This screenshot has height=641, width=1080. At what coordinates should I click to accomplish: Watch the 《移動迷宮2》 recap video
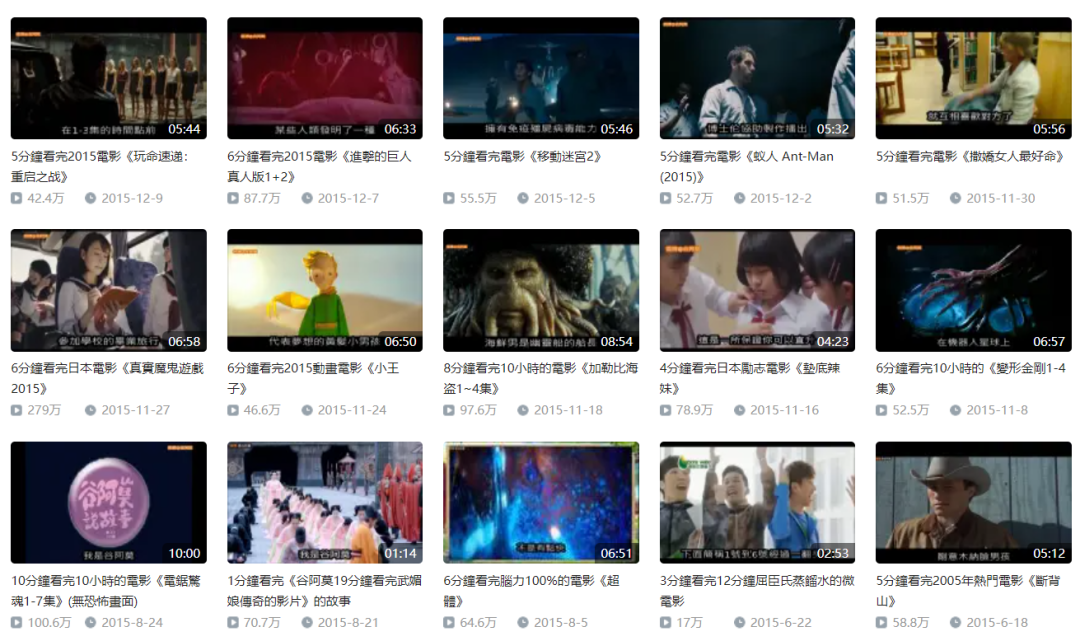click(x=541, y=78)
